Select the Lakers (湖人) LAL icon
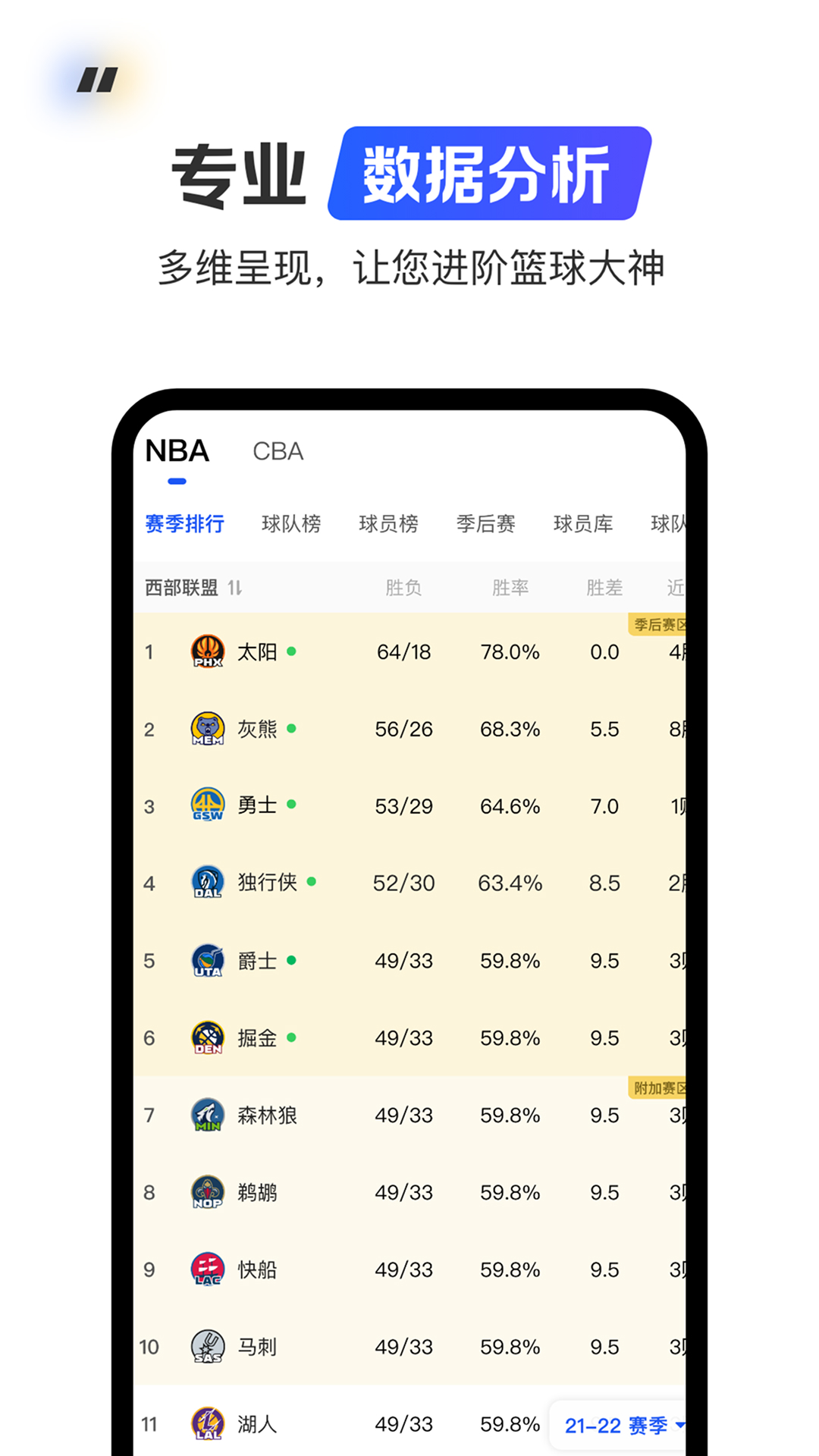The height and width of the screenshot is (1456, 819). [x=206, y=1424]
